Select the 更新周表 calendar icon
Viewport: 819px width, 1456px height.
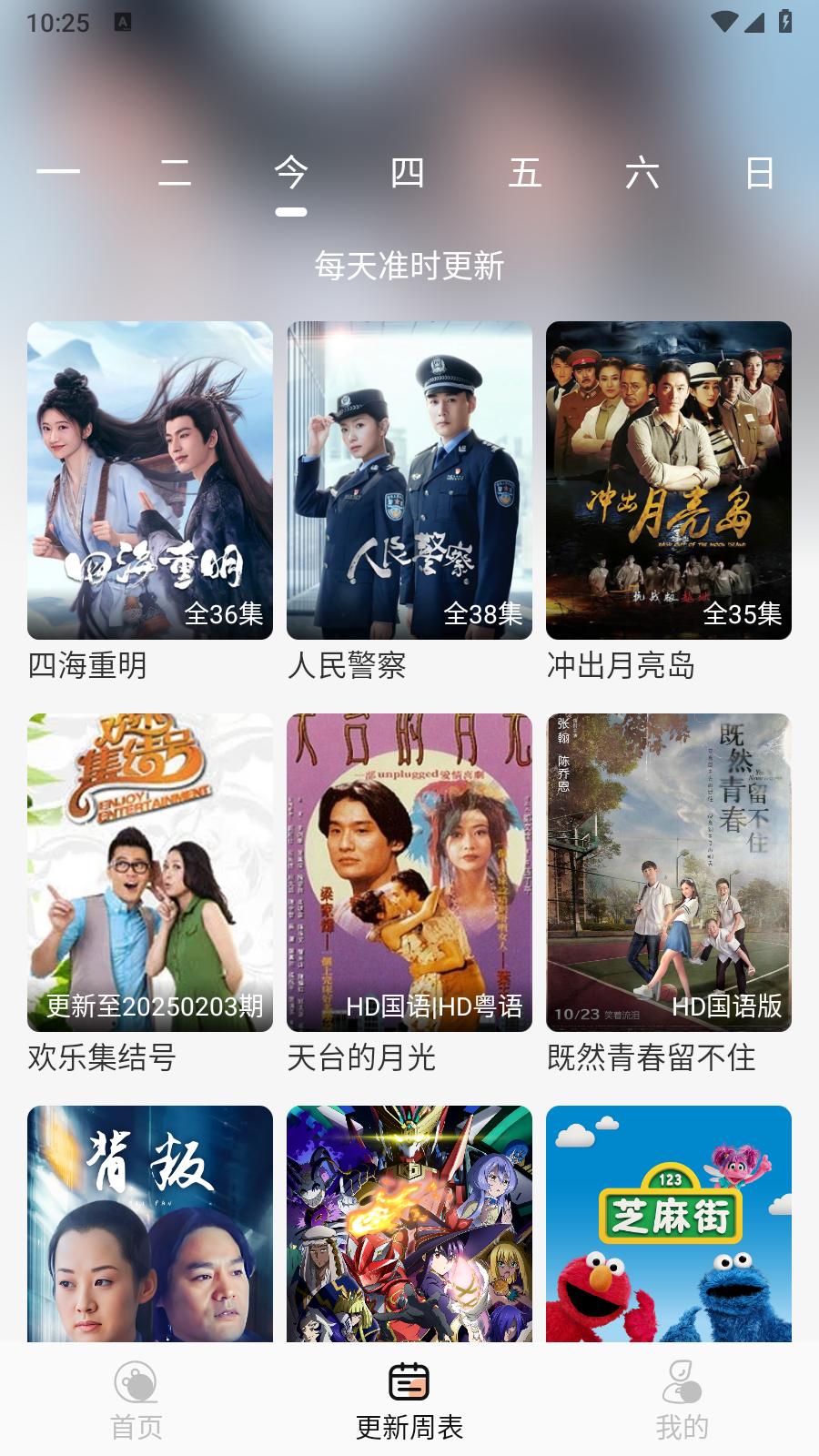(x=409, y=1381)
